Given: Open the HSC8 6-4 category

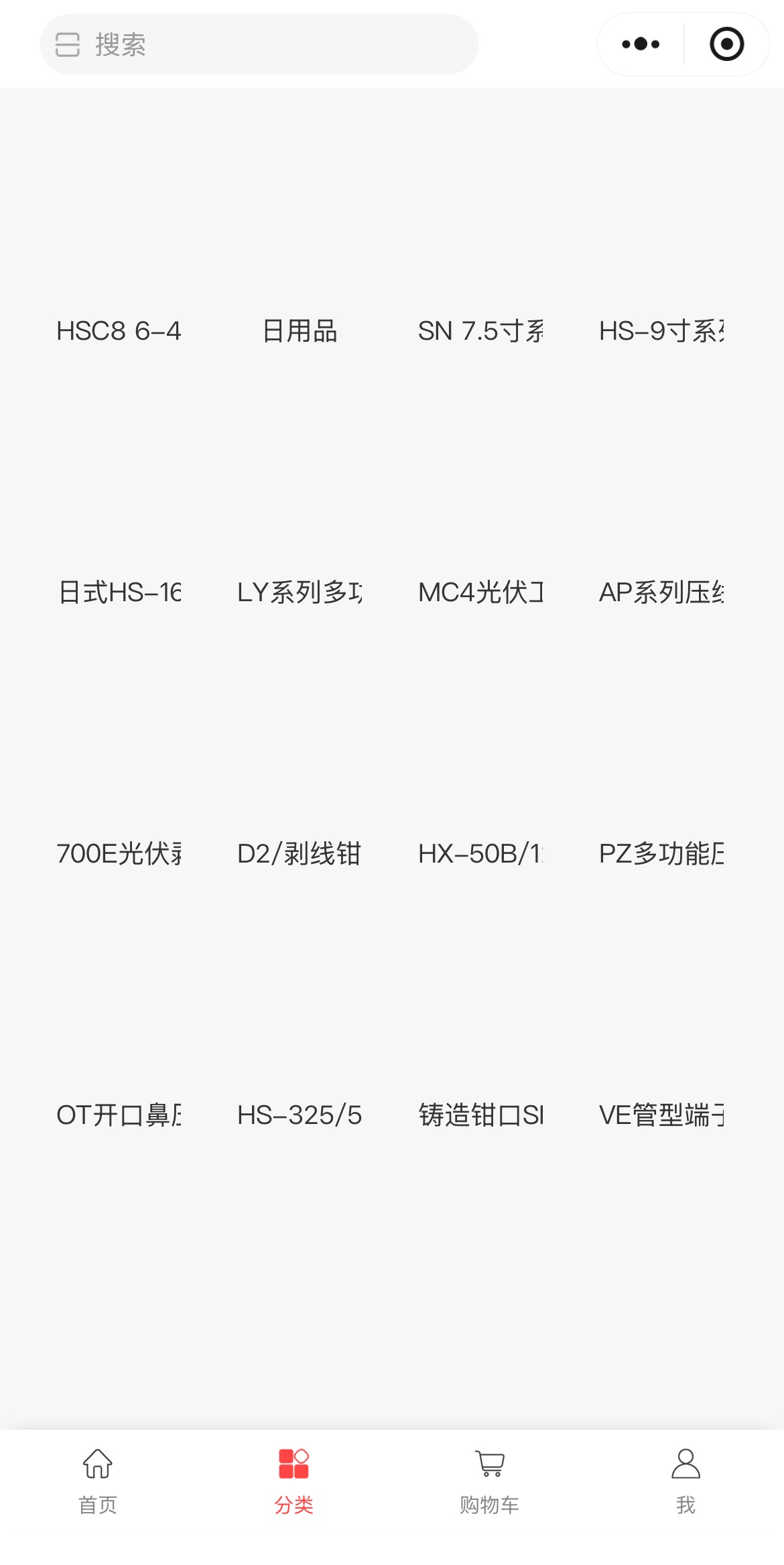Looking at the screenshot, I should pyautogui.click(x=119, y=331).
